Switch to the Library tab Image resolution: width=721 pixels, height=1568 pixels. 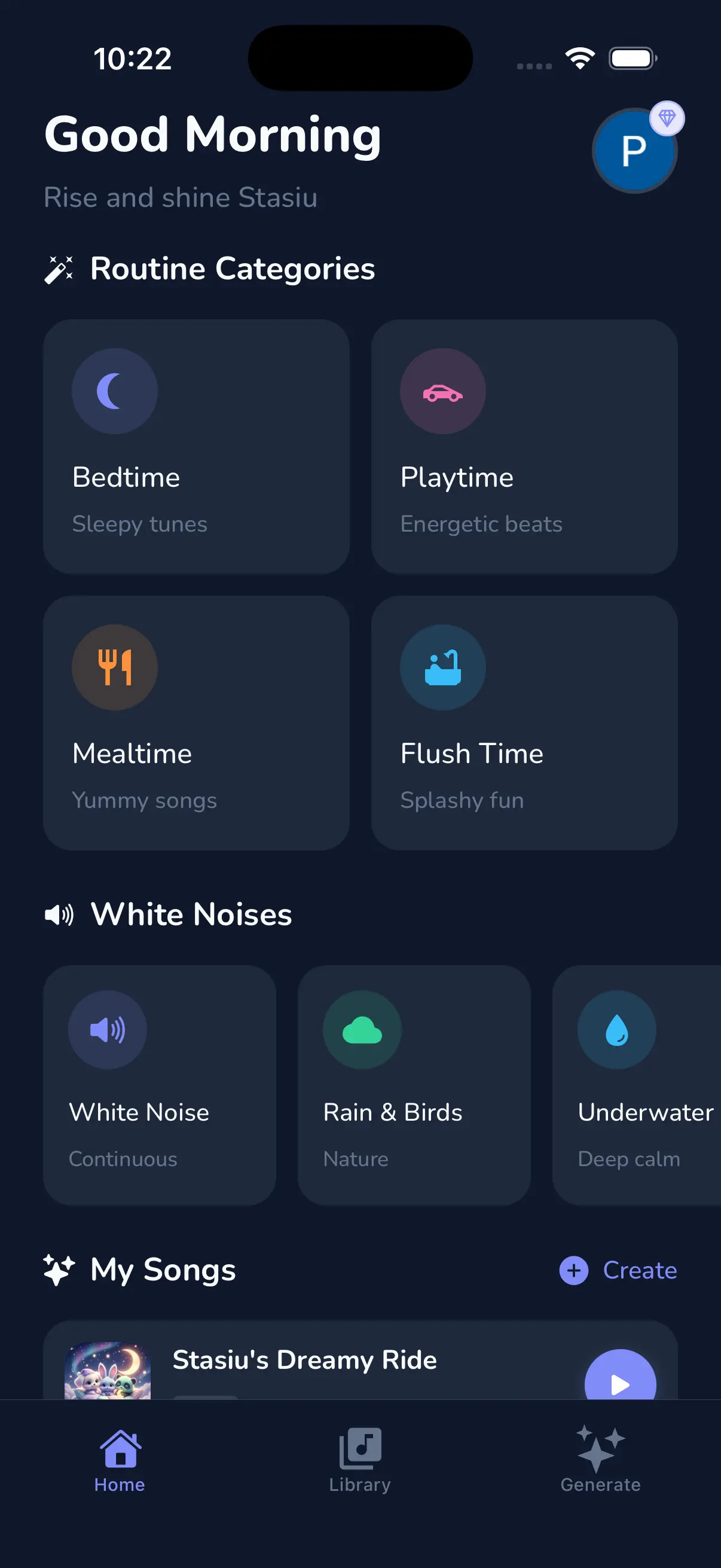click(x=360, y=1461)
